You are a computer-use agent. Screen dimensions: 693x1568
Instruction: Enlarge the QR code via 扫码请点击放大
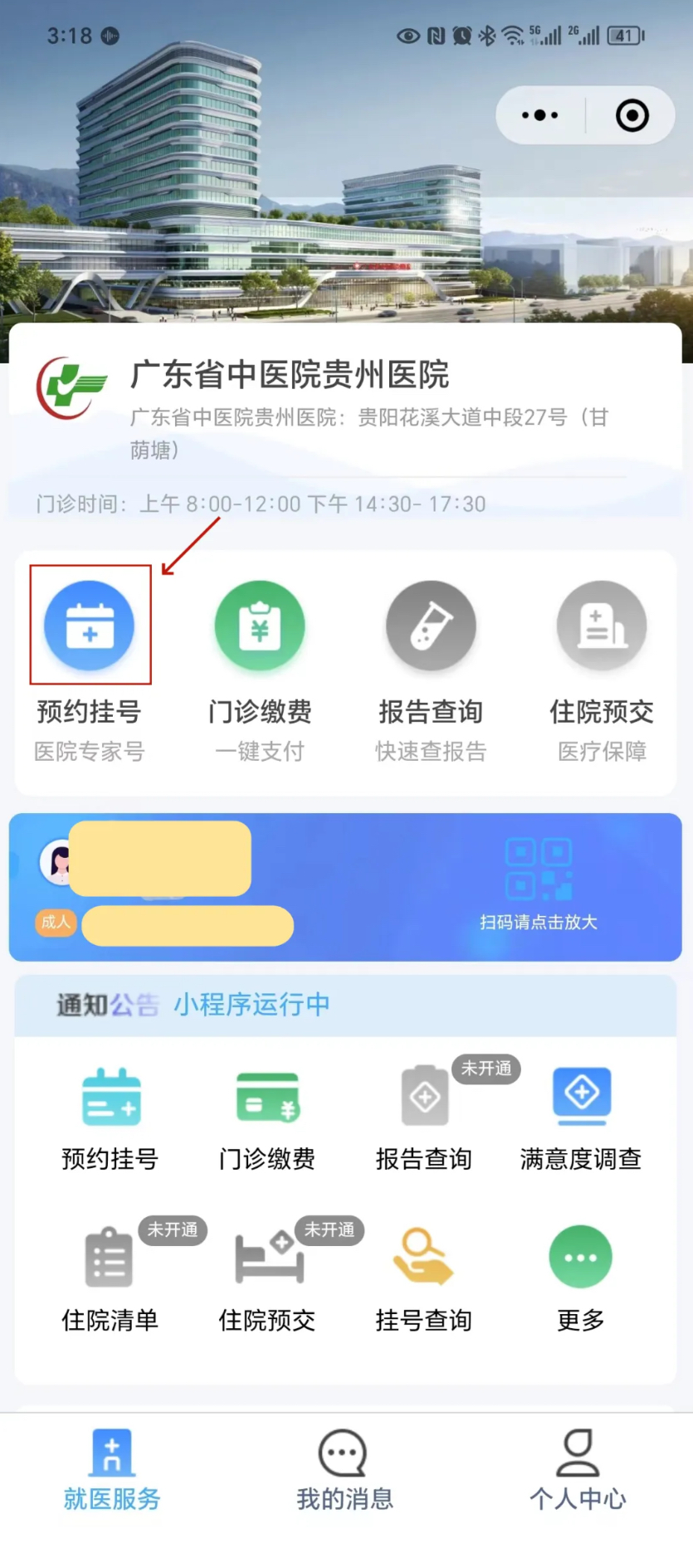(x=539, y=883)
